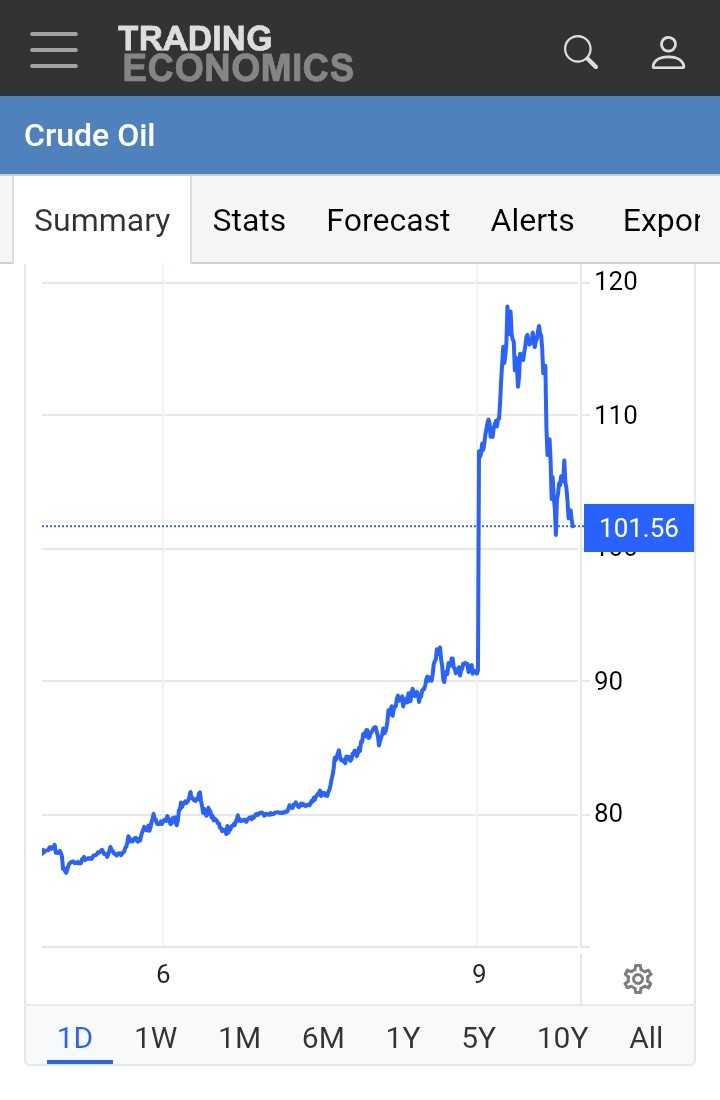Open the search magnifier
Viewport: 720px width, 1100px height.
click(581, 51)
